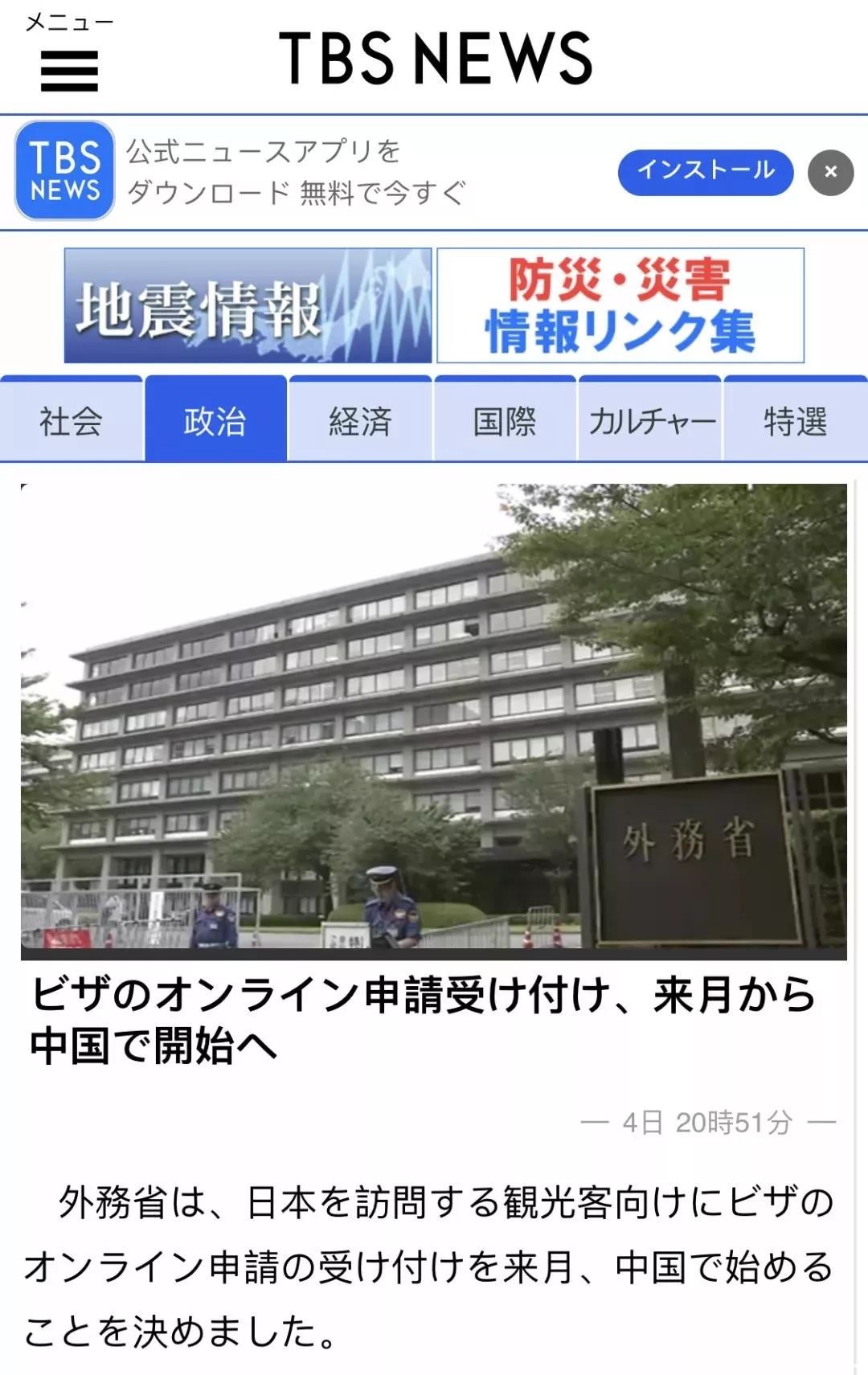Tap the TBS NEWS header logo
Image resolution: width=868 pixels, height=1375 pixels.
click(x=435, y=59)
